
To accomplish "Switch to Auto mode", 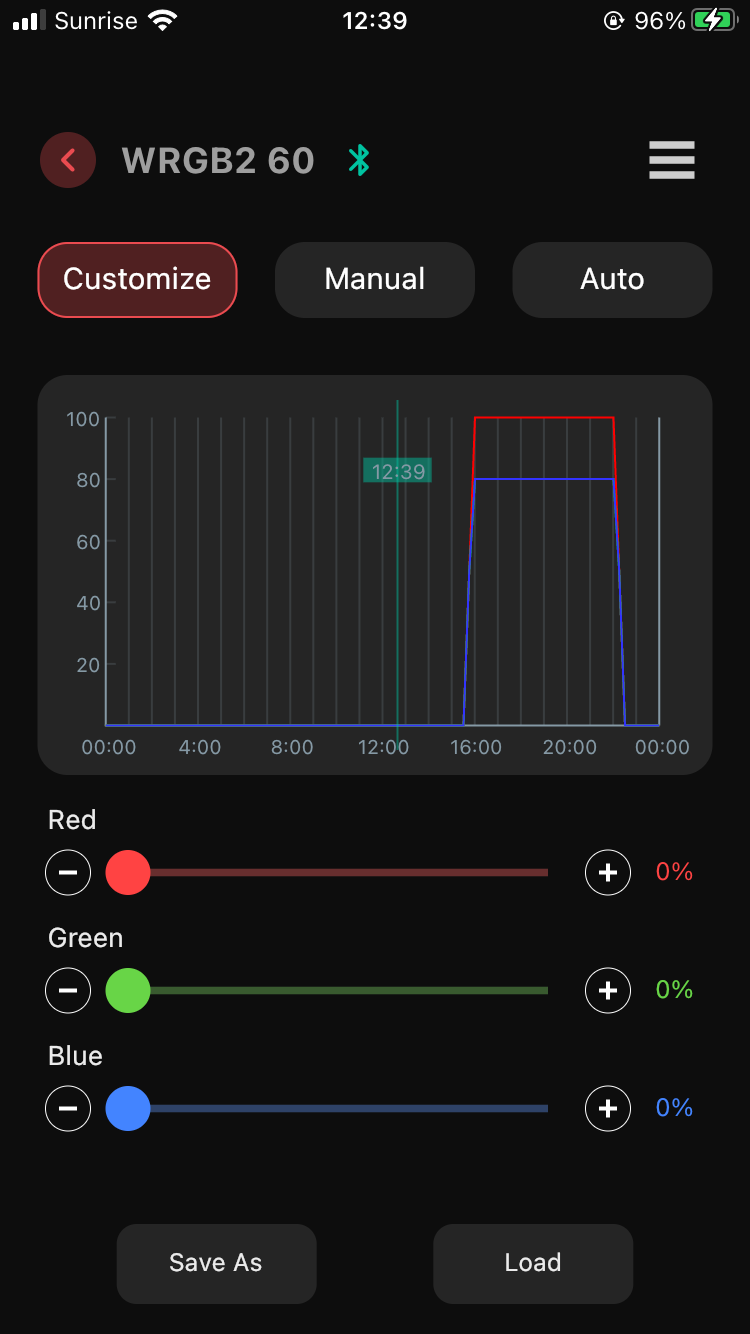I will tap(612, 279).
